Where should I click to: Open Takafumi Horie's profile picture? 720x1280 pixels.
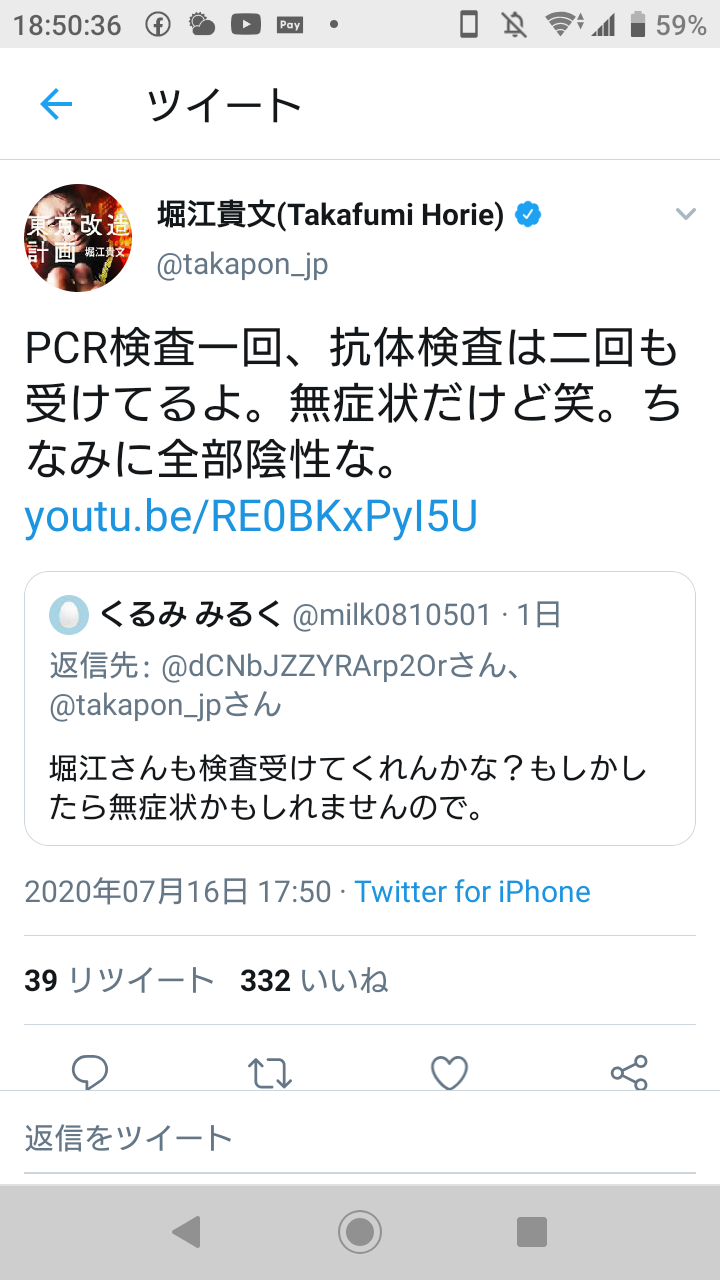pyautogui.click(x=77, y=237)
